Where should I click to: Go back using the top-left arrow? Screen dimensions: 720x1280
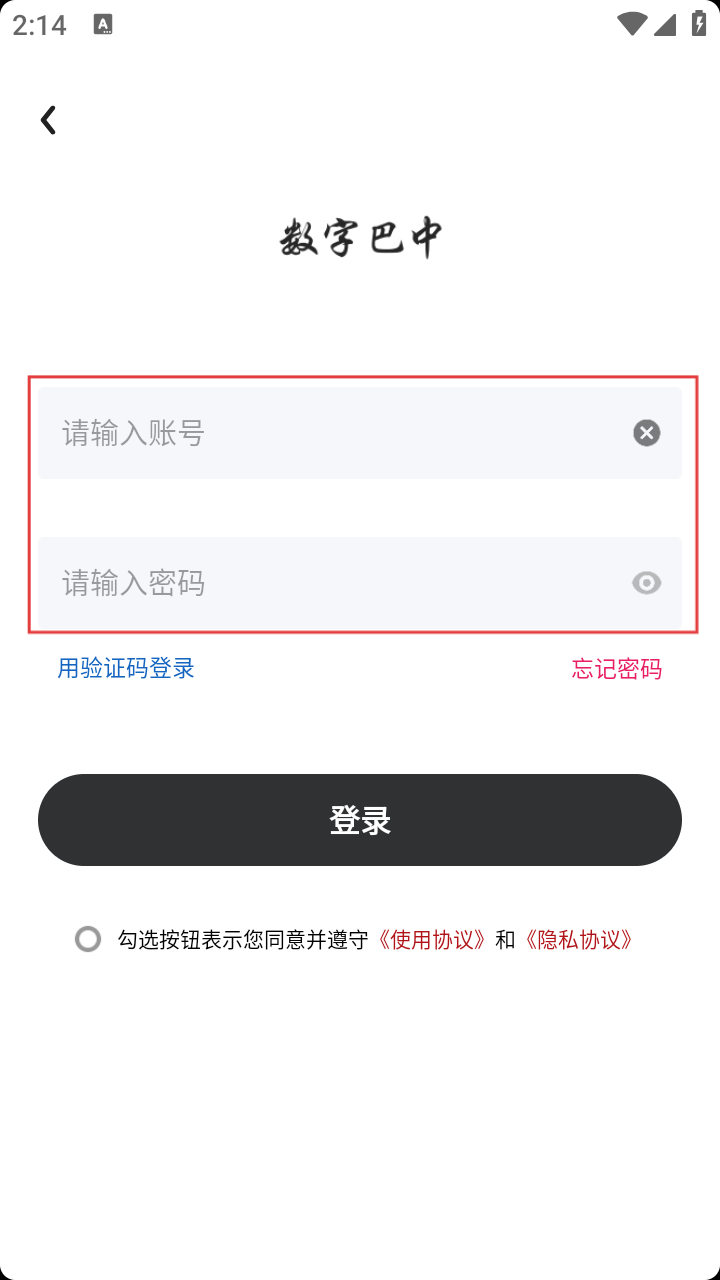click(48, 120)
